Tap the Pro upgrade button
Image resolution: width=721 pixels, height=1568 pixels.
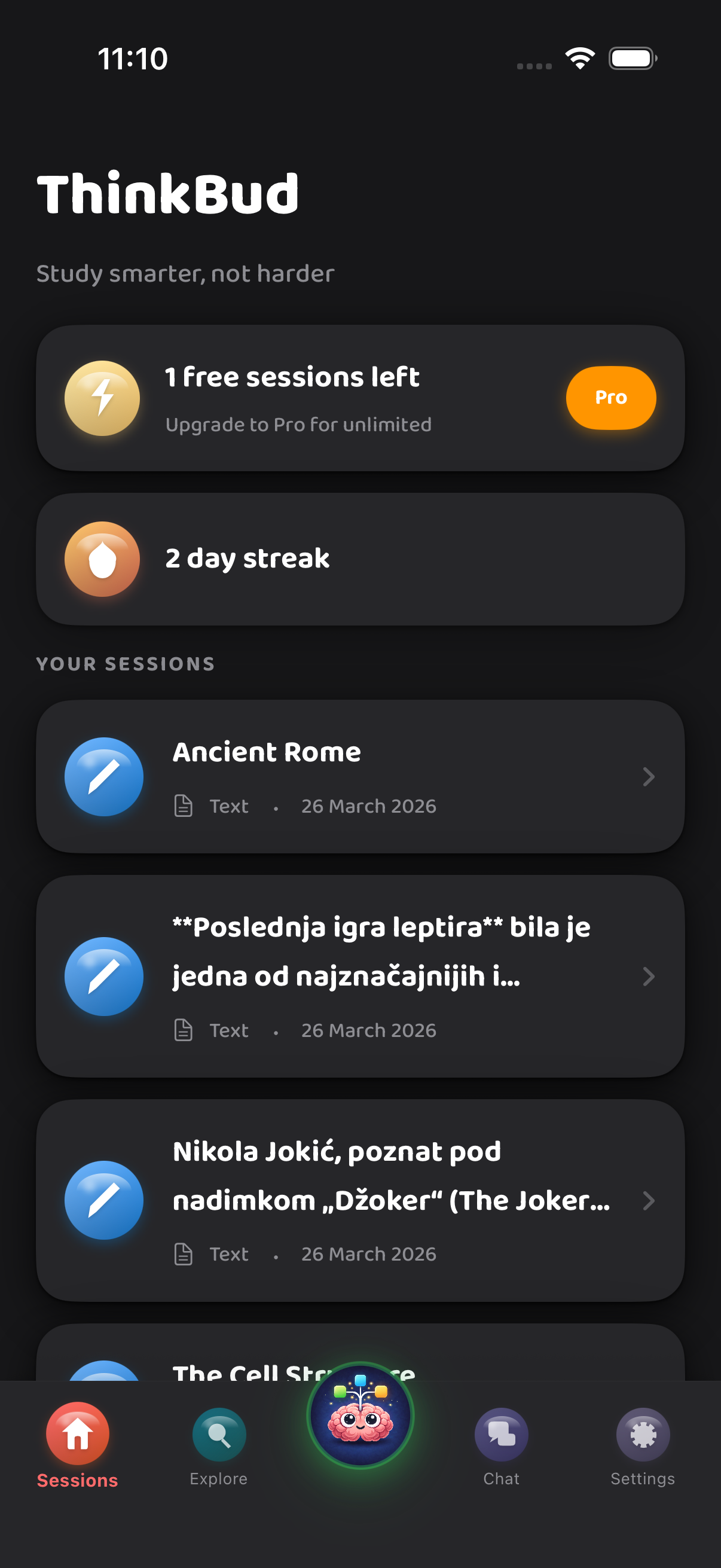pos(611,398)
